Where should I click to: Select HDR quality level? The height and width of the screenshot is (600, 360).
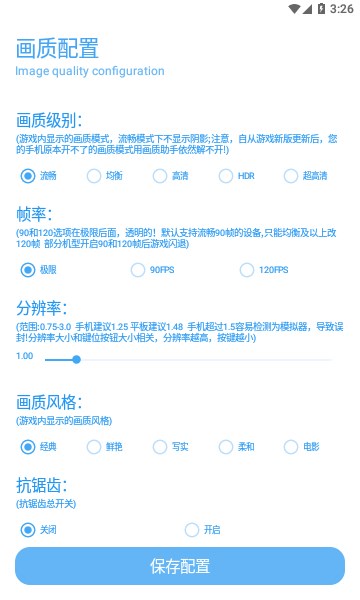(x=236, y=176)
